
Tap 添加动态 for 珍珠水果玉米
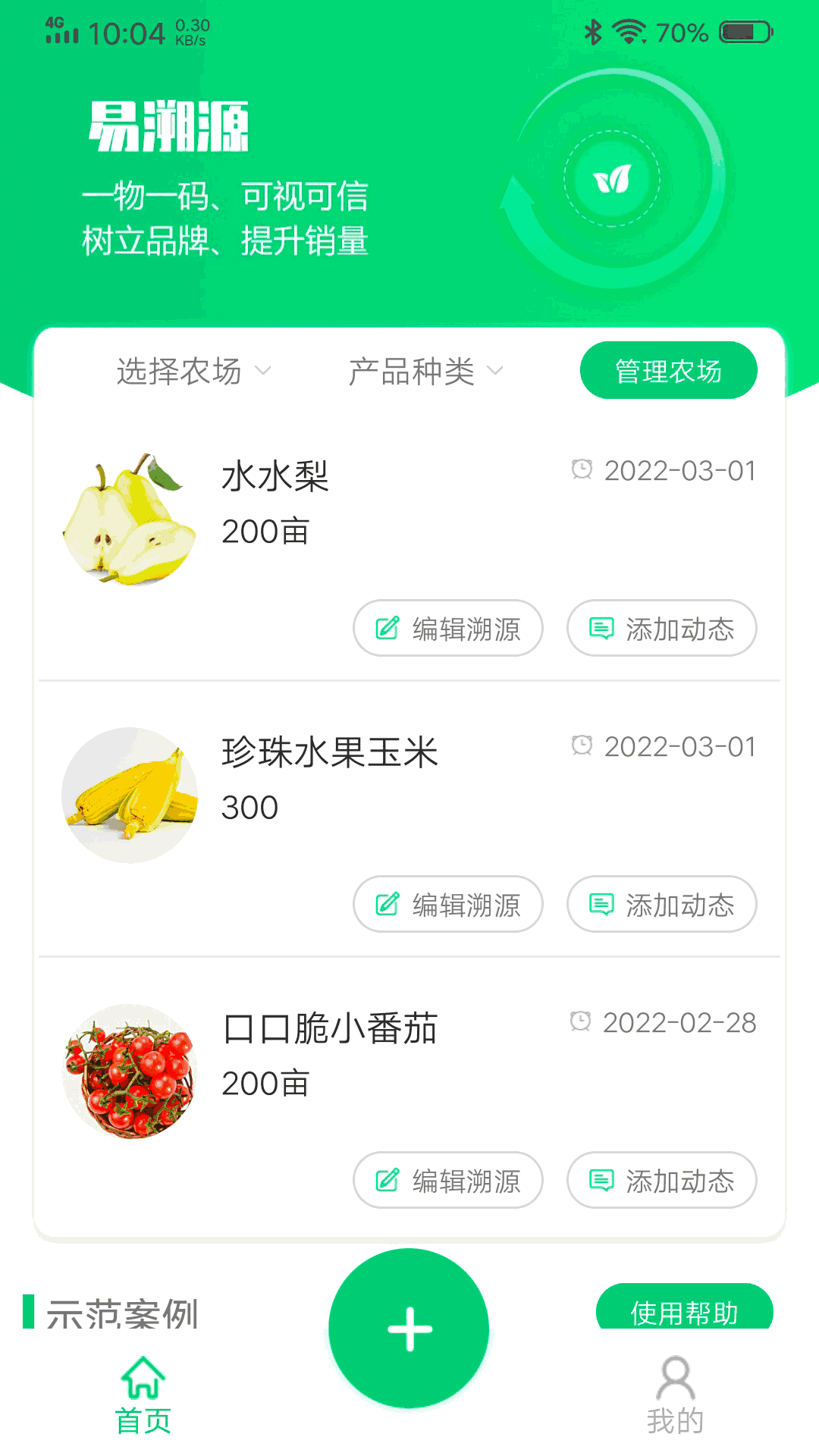click(662, 905)
